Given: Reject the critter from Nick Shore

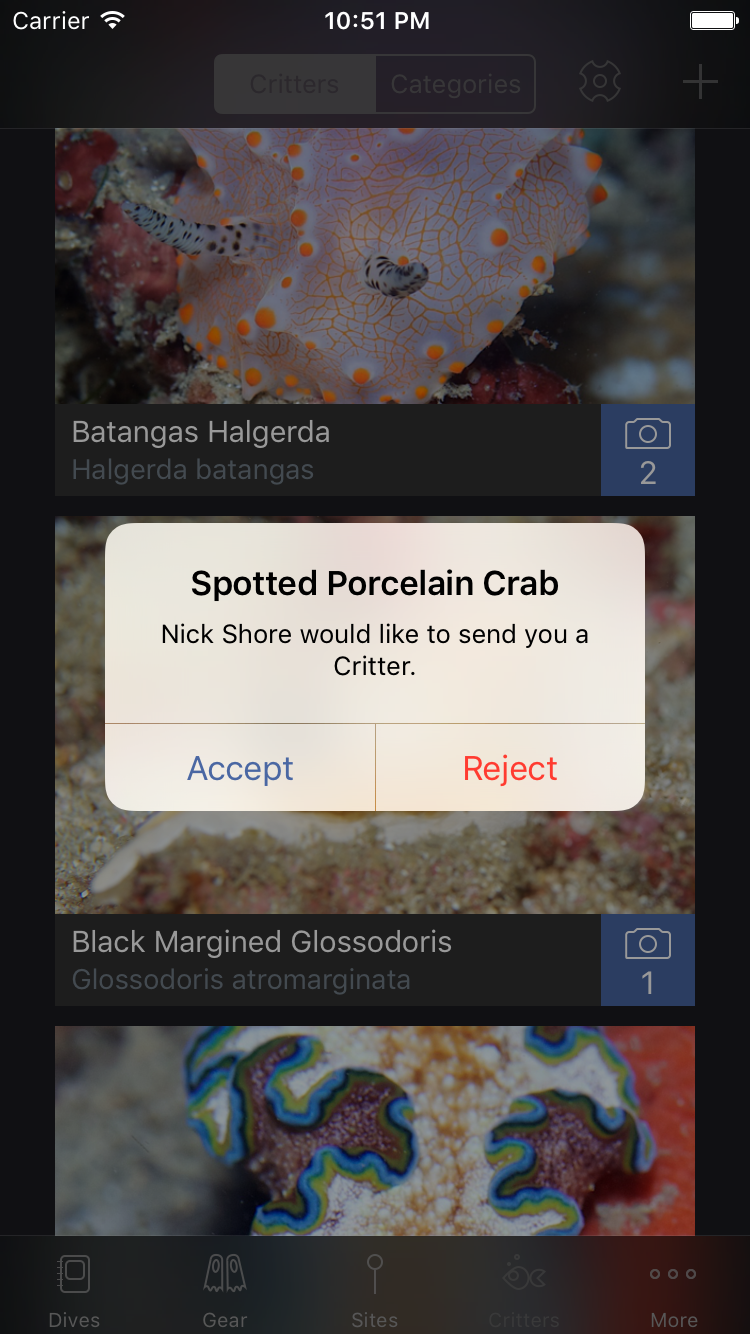Looking at the screenshot, I should click(x=510, y=768).
